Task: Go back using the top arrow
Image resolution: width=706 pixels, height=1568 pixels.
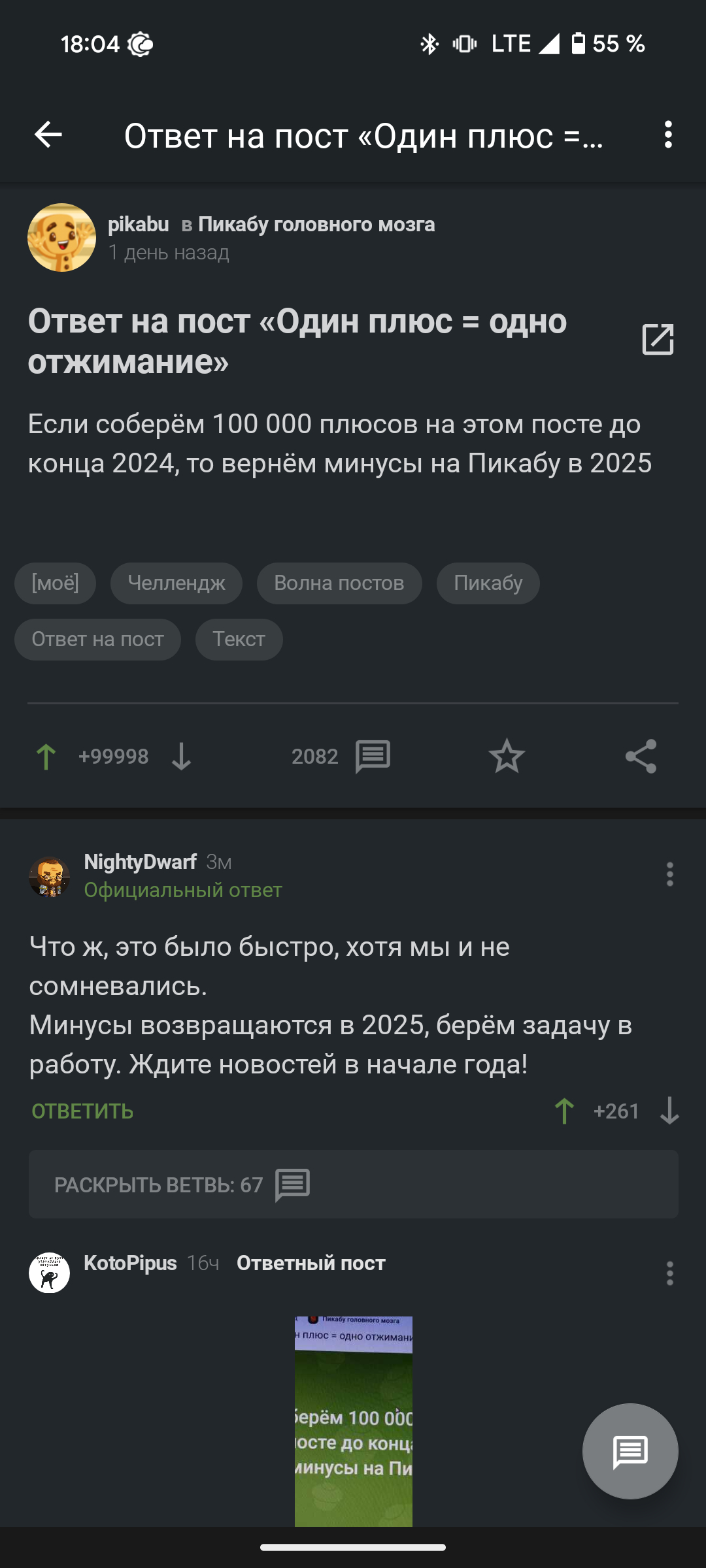Action: [x=48, y=135]
